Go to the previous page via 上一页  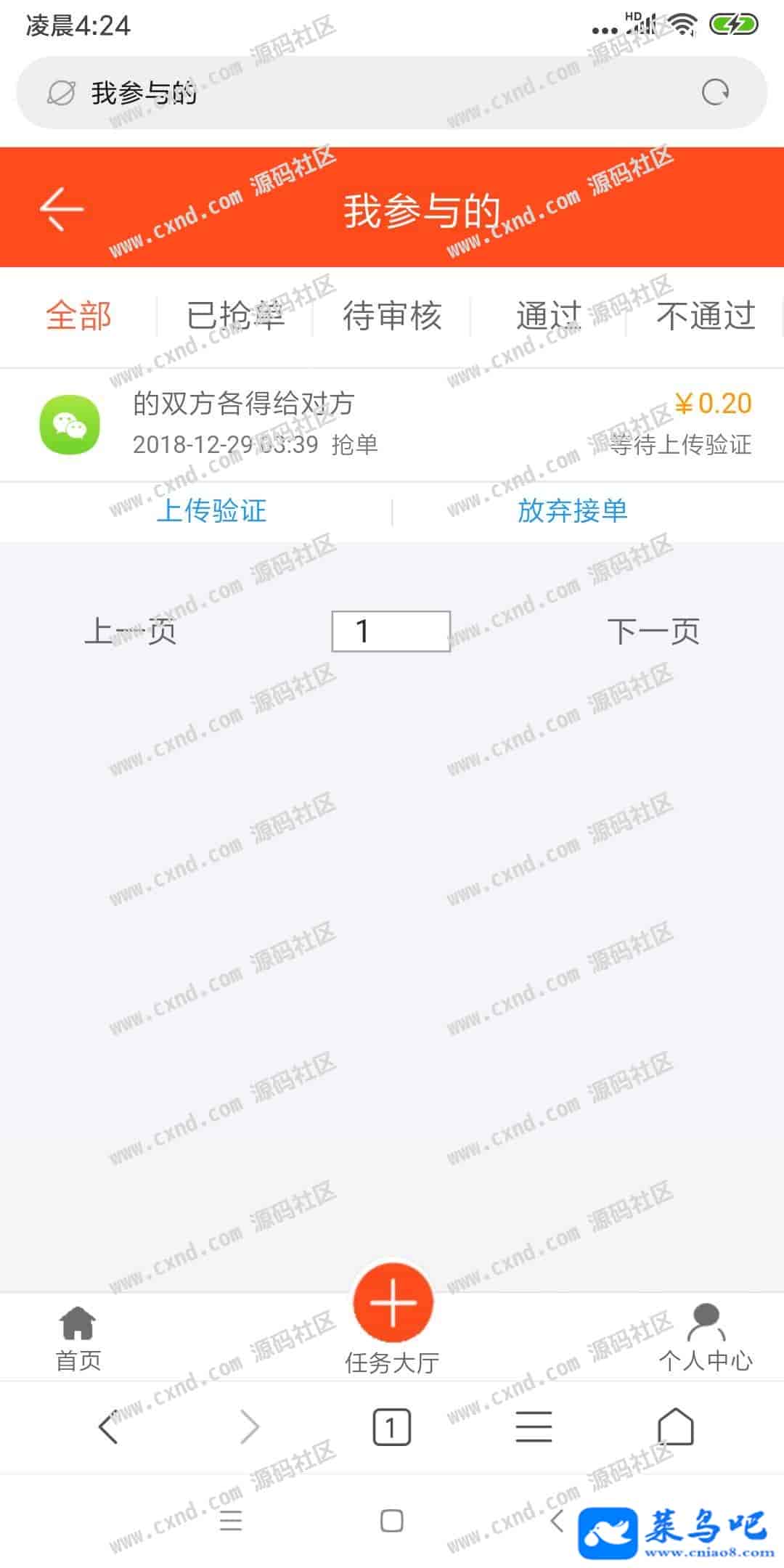click(131, 631)
